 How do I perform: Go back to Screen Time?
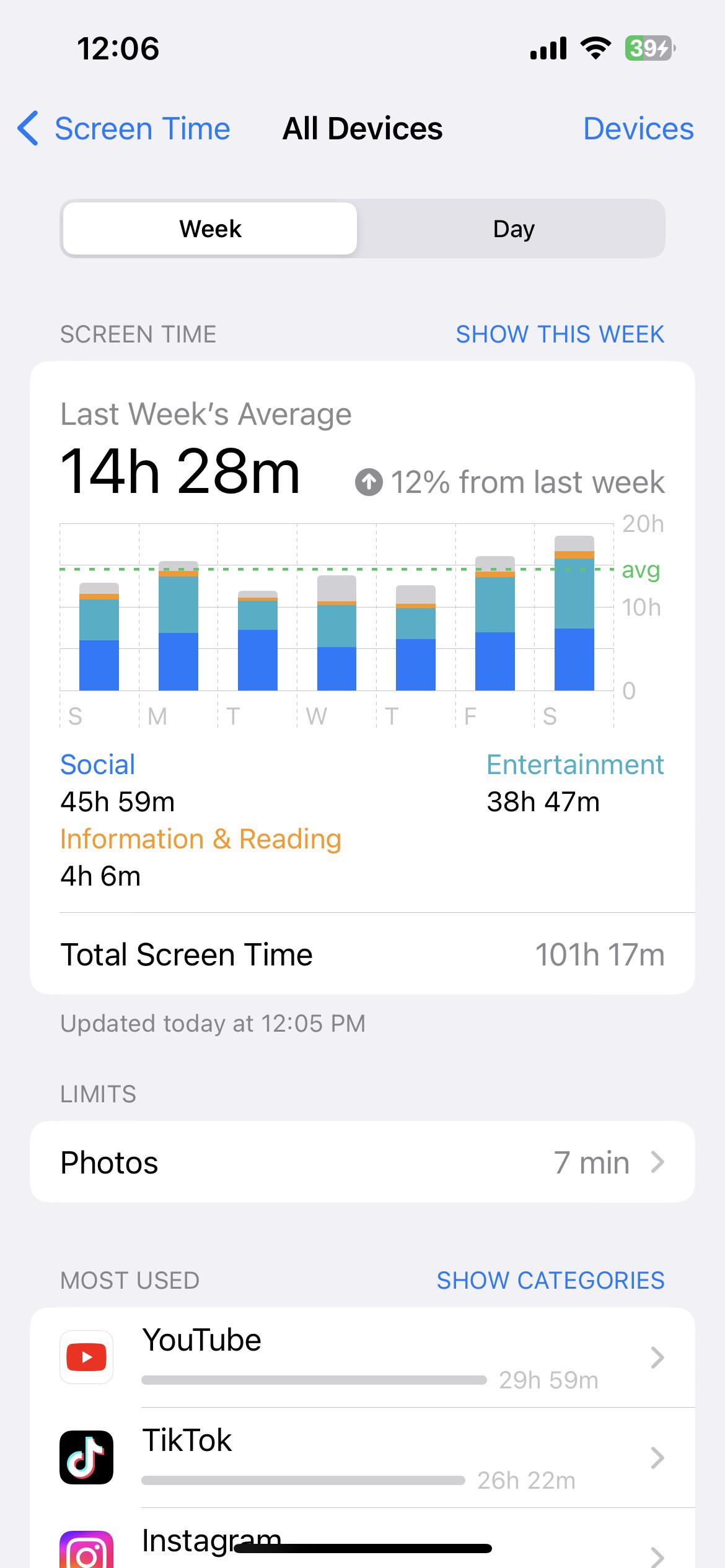click(x=125, y=129)
